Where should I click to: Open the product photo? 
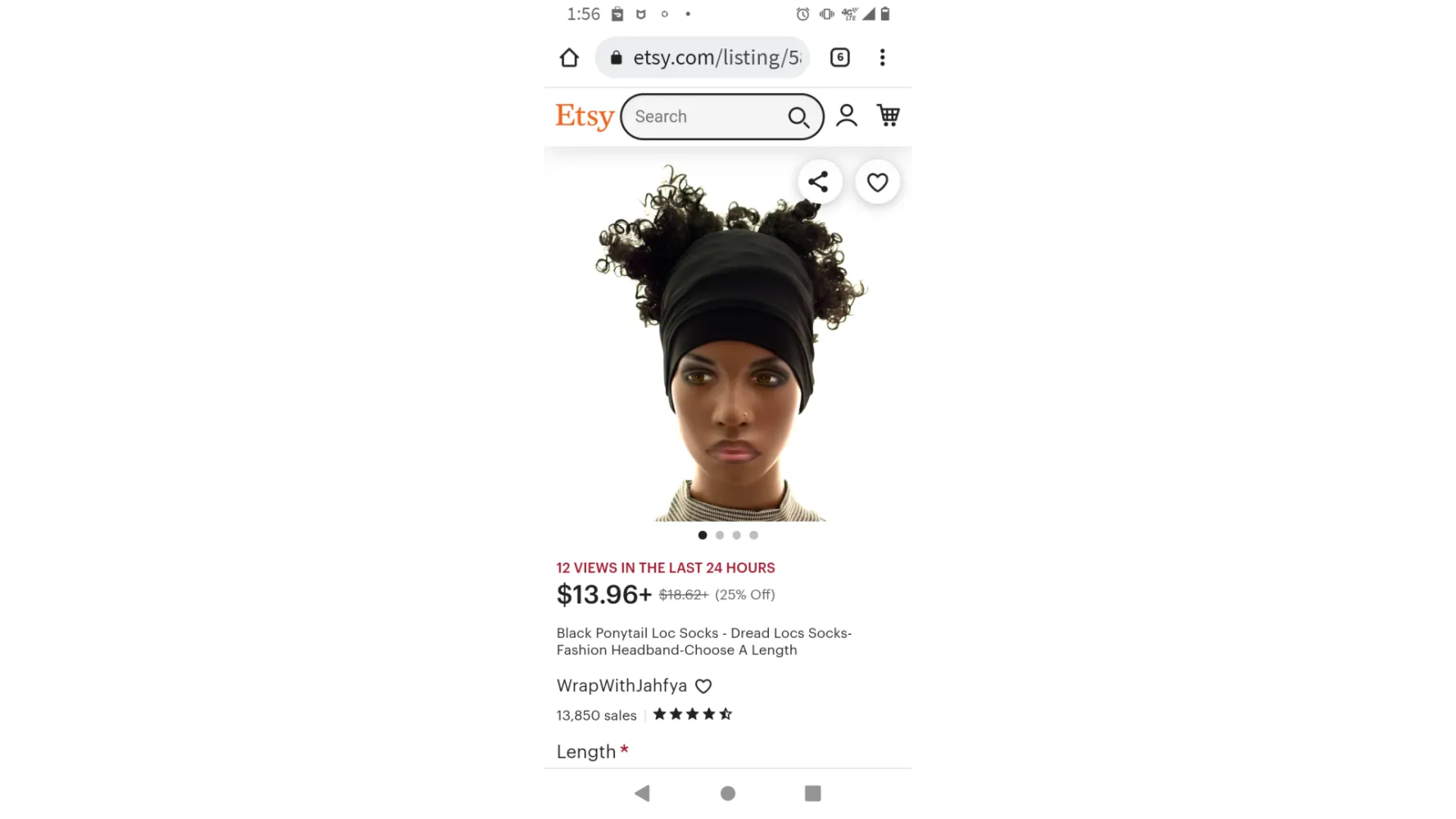727,344
